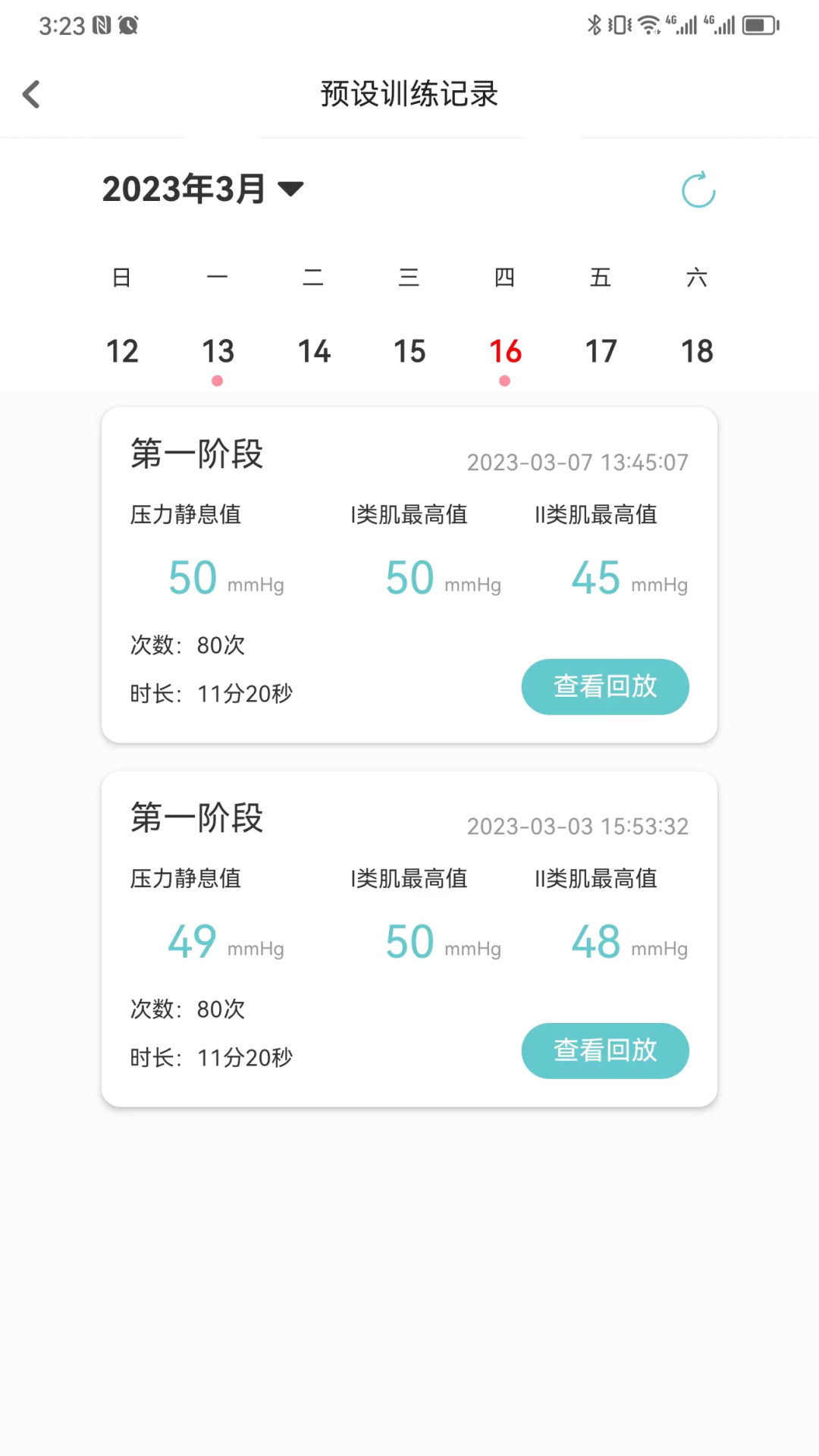819x1456 pixels.
Task: Select date 12 on the calendar
Action: pyautogui.click(x=123, y=350)
